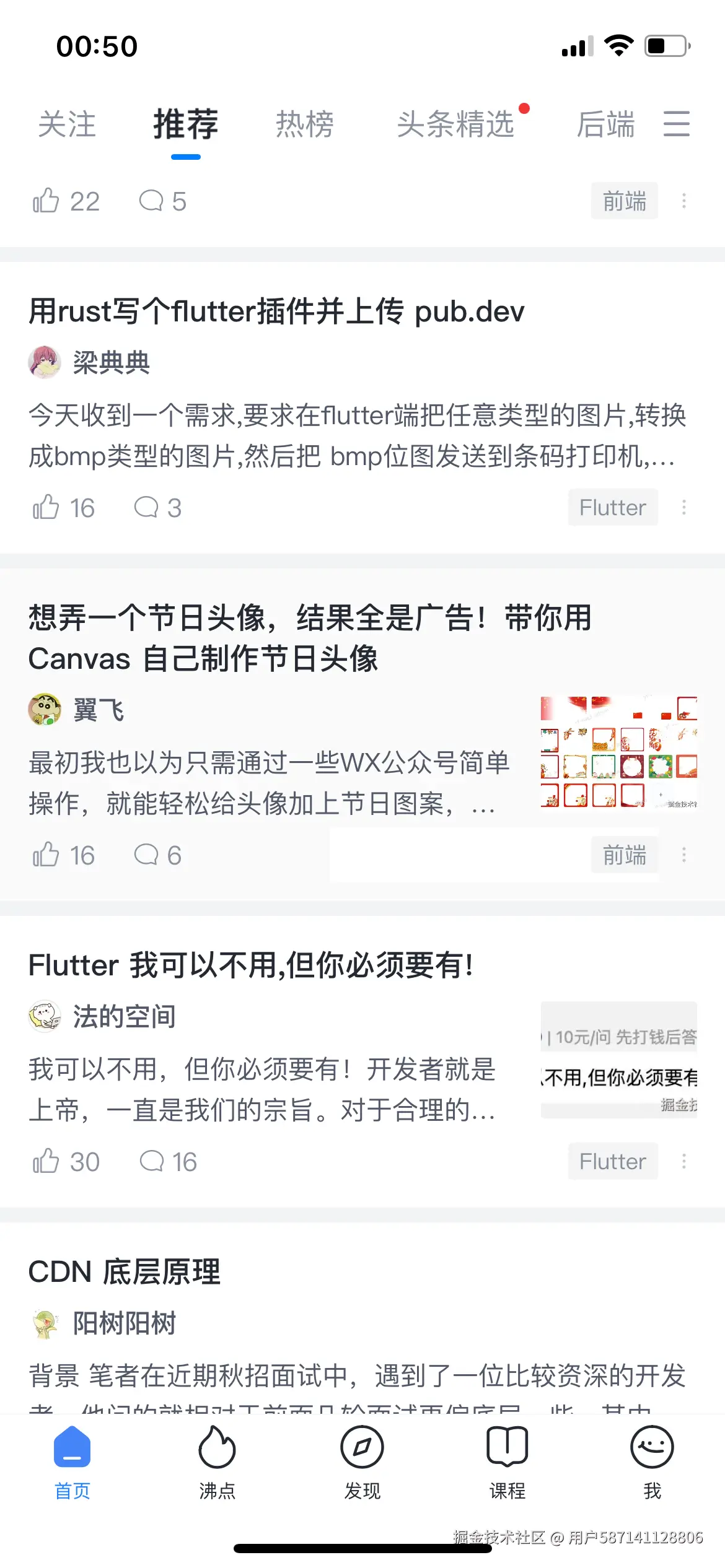Open the Flutter 我可以不用 article

(251, 965)
